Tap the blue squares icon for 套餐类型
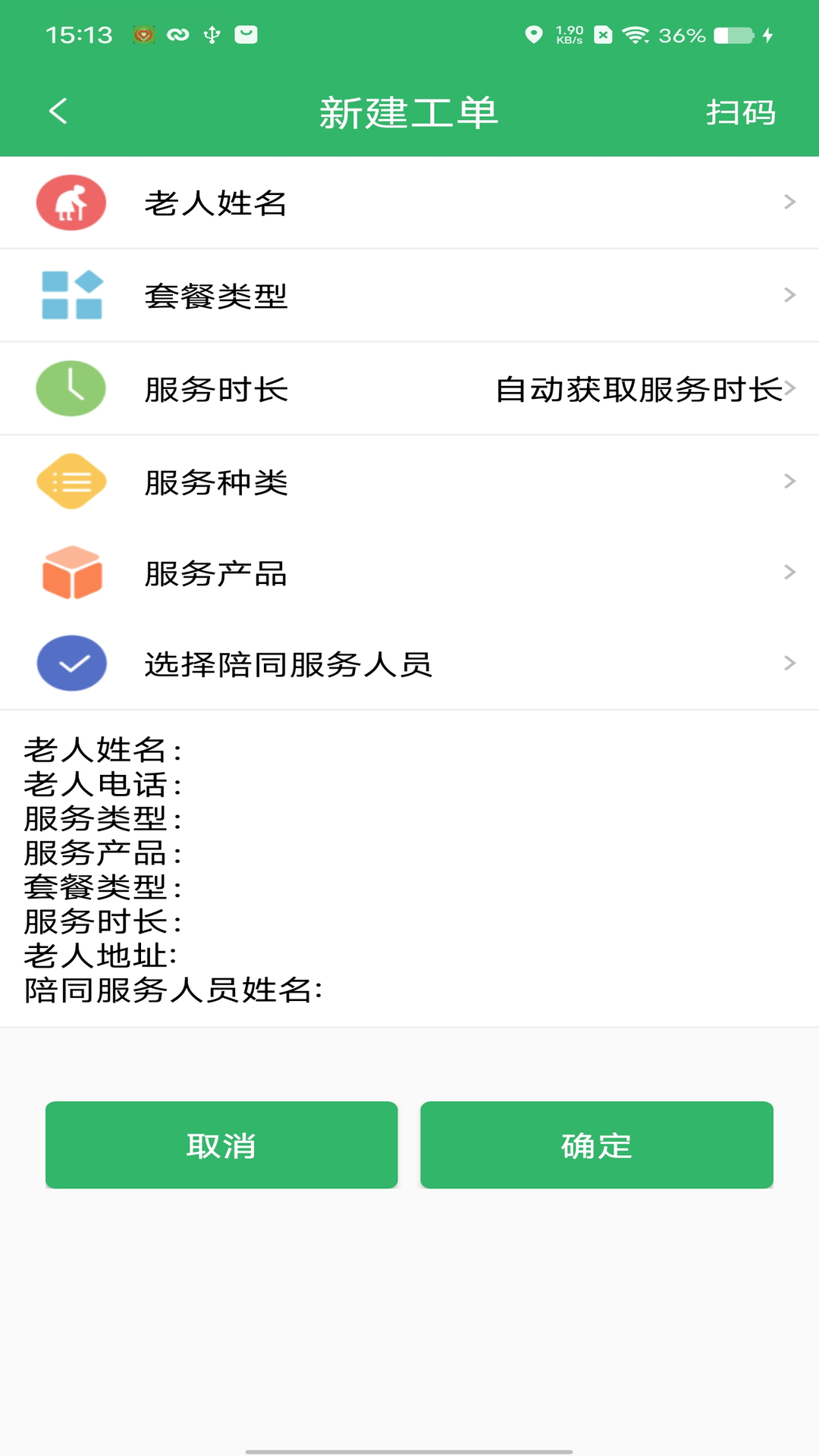The height and width of the screenshot is (1456, 819). [71, 296]
